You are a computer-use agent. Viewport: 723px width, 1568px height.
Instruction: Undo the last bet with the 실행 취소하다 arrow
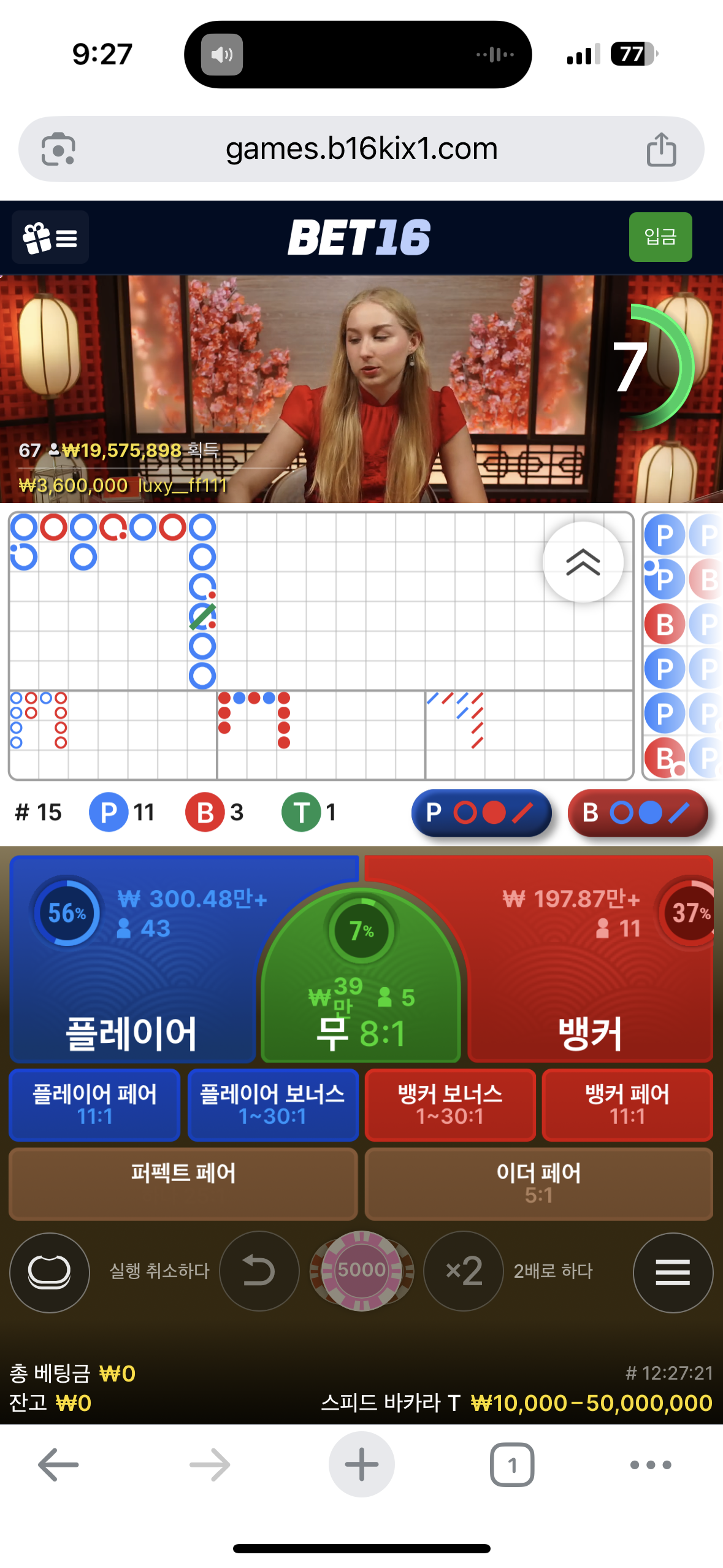[259, 1270]
